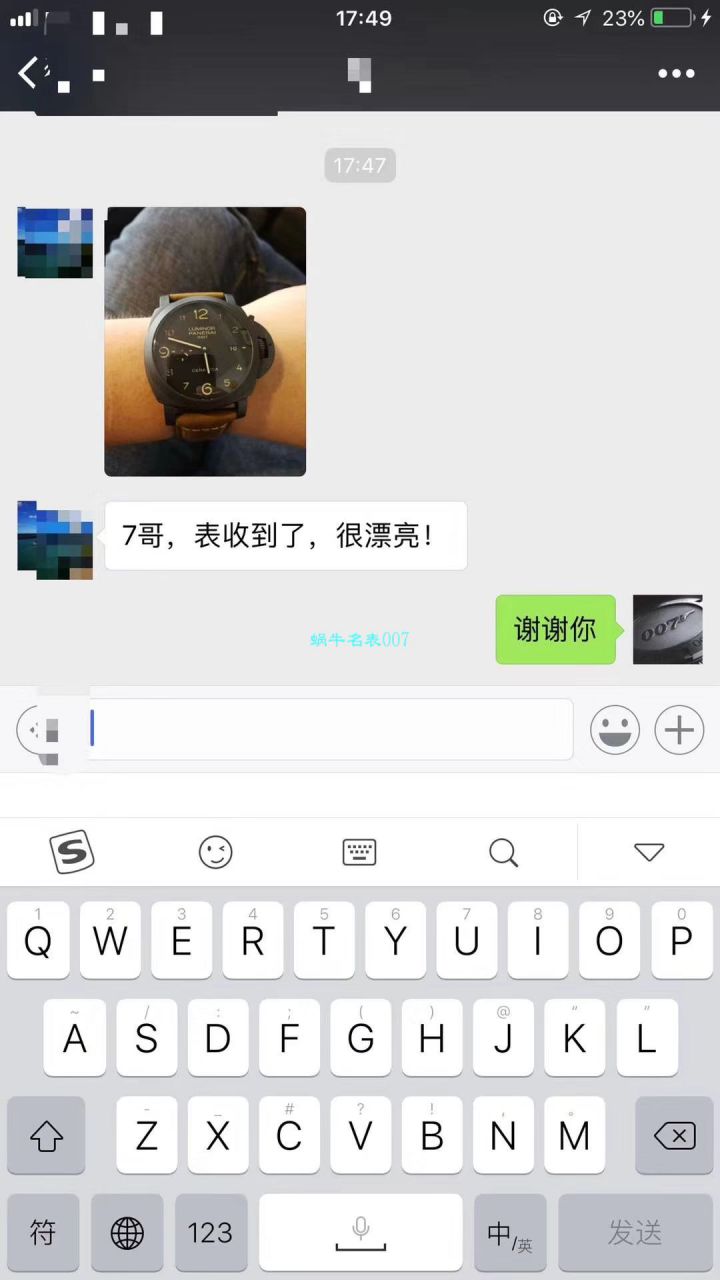Switch to voice message input
Viewport: 720px width, 1280px height.
pyautogui.click(x=38, y=730)
